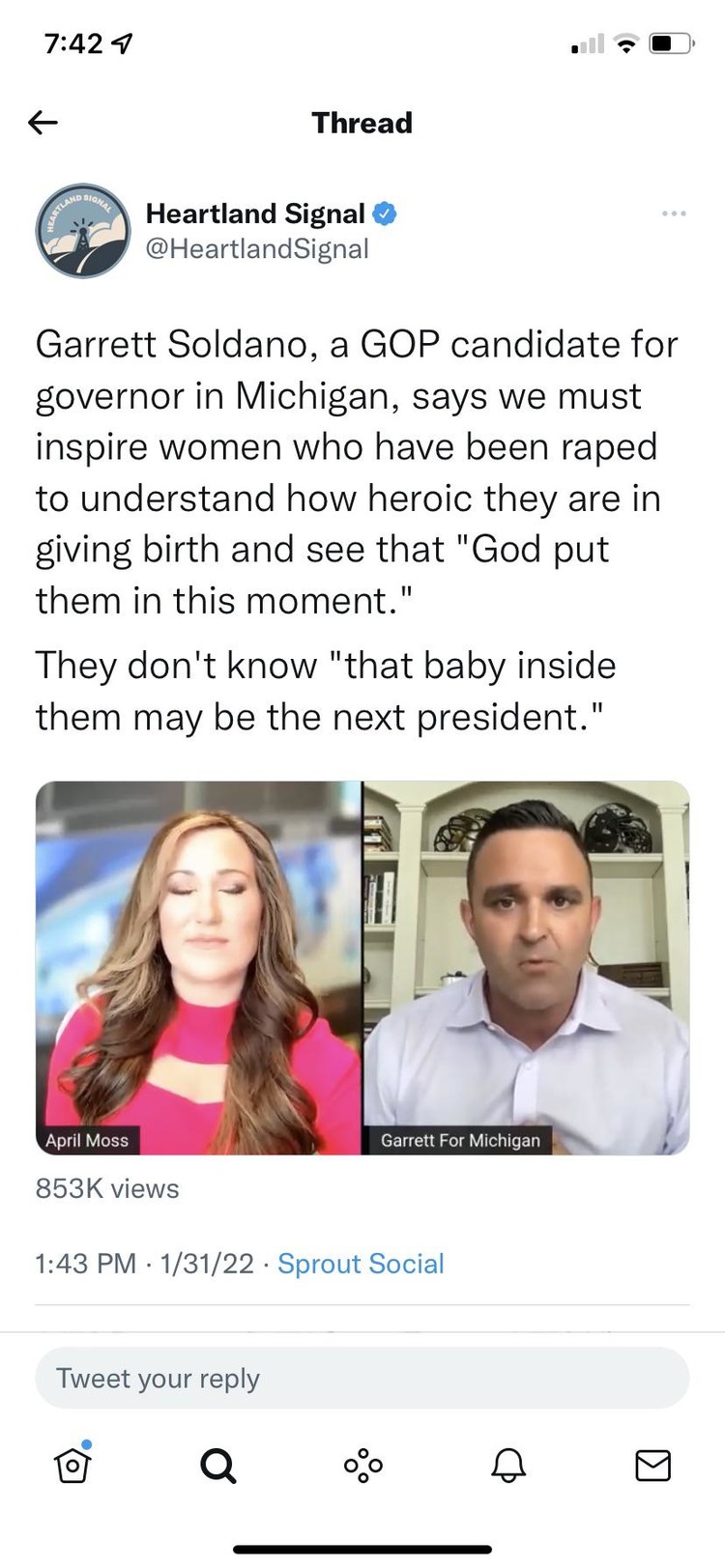Open the notifications bell tab
This screenshot has width=725, height=1568.
click(507, 1466)
